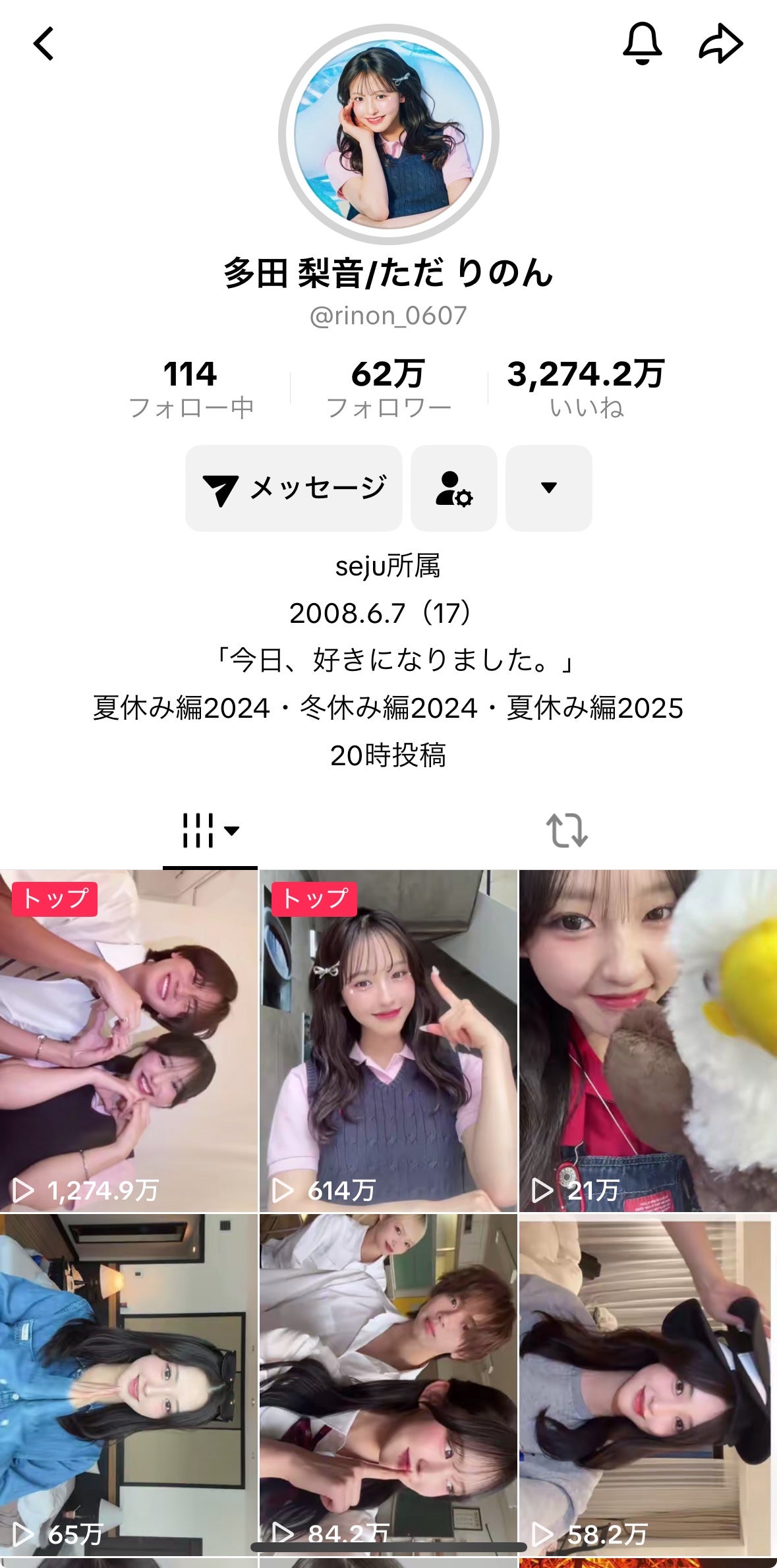Open the profile picture
This screenshot has width=777, height=1568.
click(x=389, y=134)
